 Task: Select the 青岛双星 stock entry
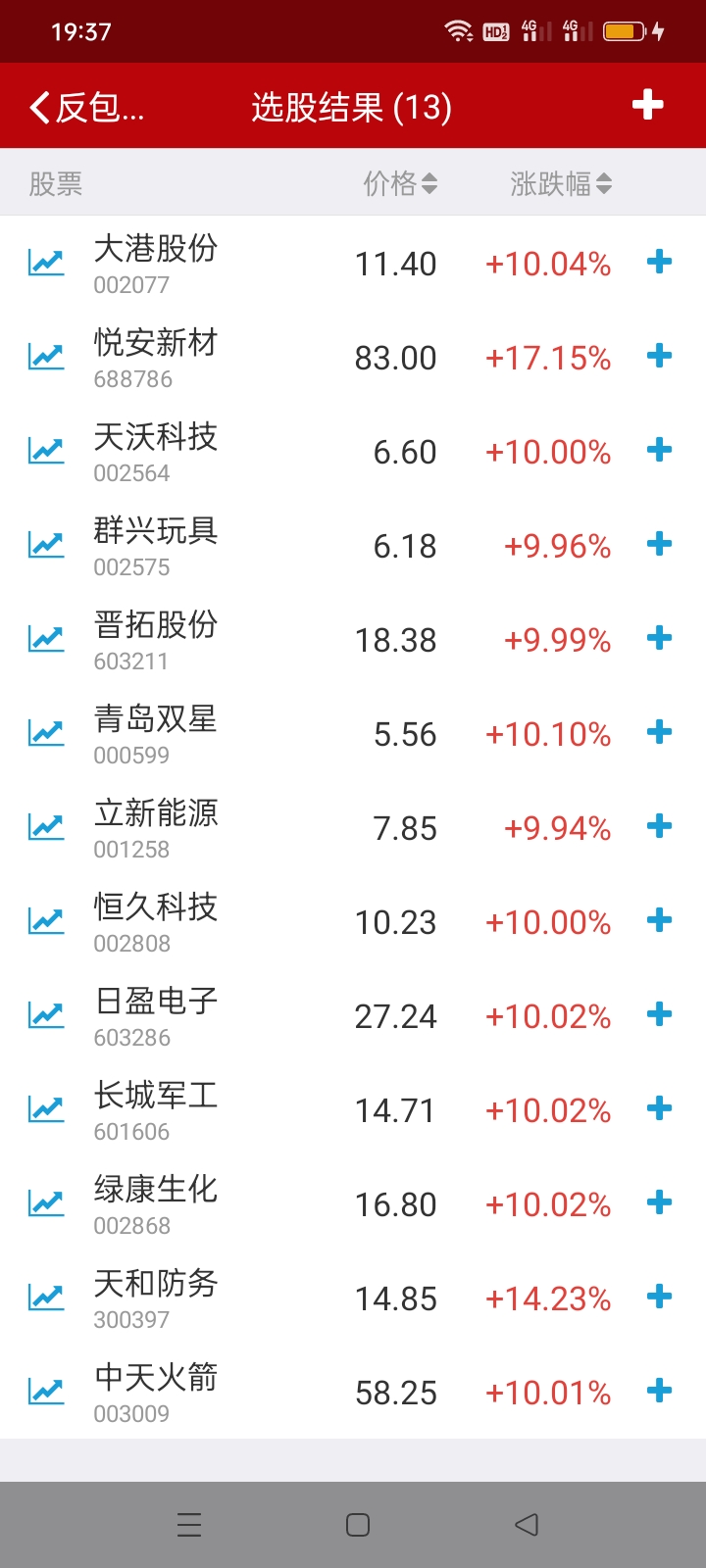point(155,733)
